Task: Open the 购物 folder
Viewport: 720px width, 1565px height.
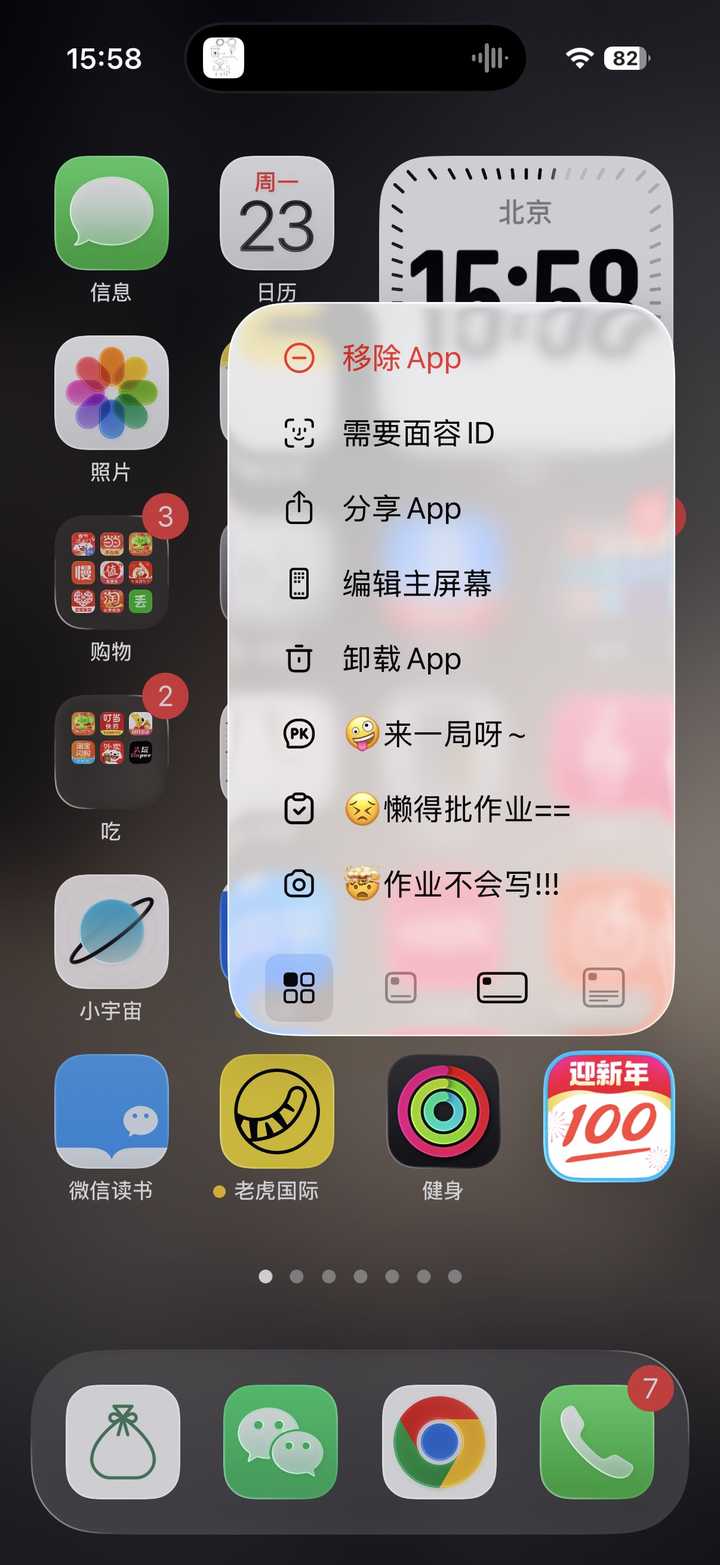Action: tap(111, 572)
